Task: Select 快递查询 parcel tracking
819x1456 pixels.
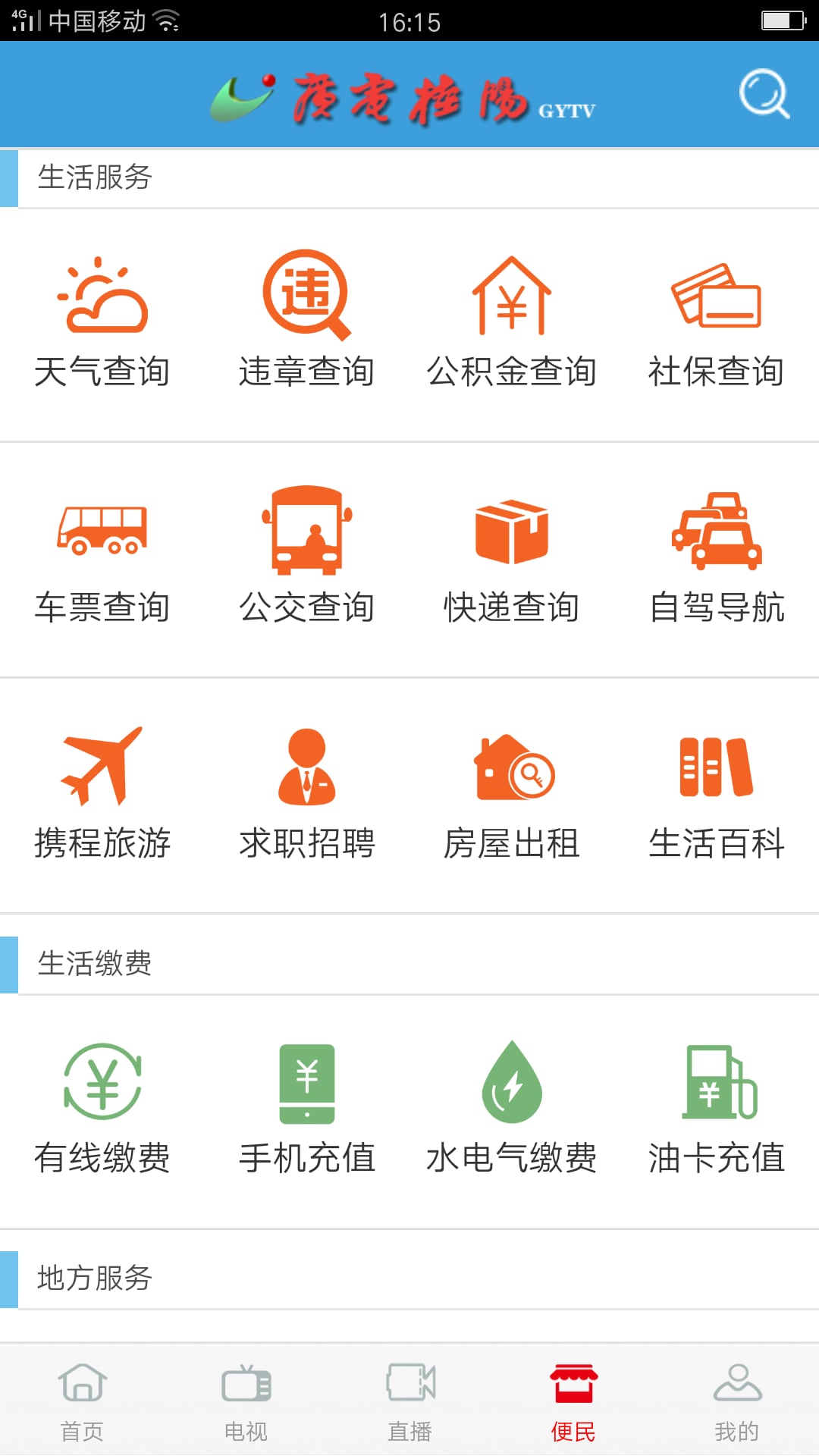Action: click(x=512, y=560)
